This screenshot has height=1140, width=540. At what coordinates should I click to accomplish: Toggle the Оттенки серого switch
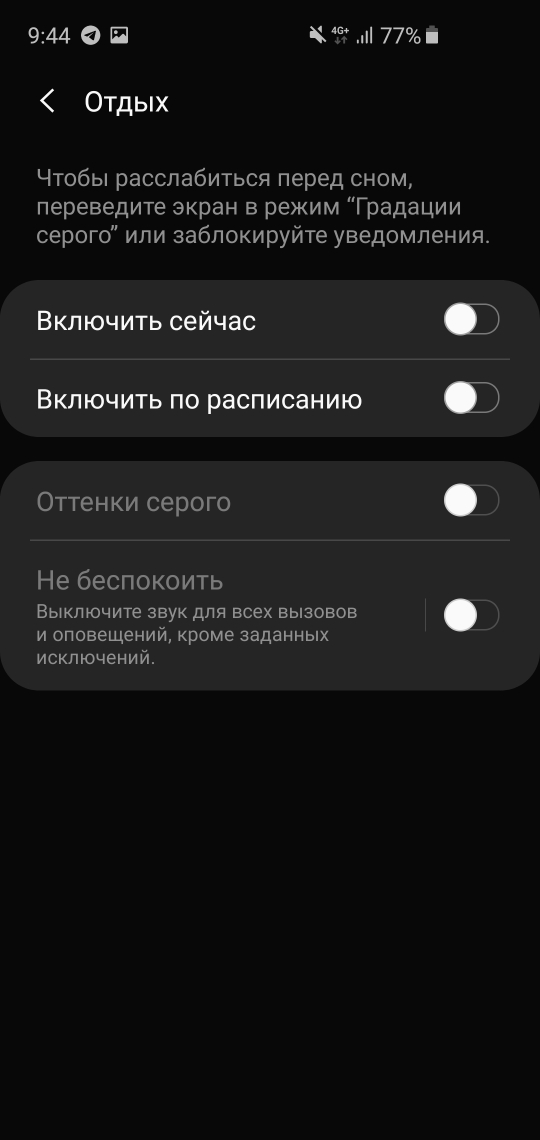click(x=472, y=501)
